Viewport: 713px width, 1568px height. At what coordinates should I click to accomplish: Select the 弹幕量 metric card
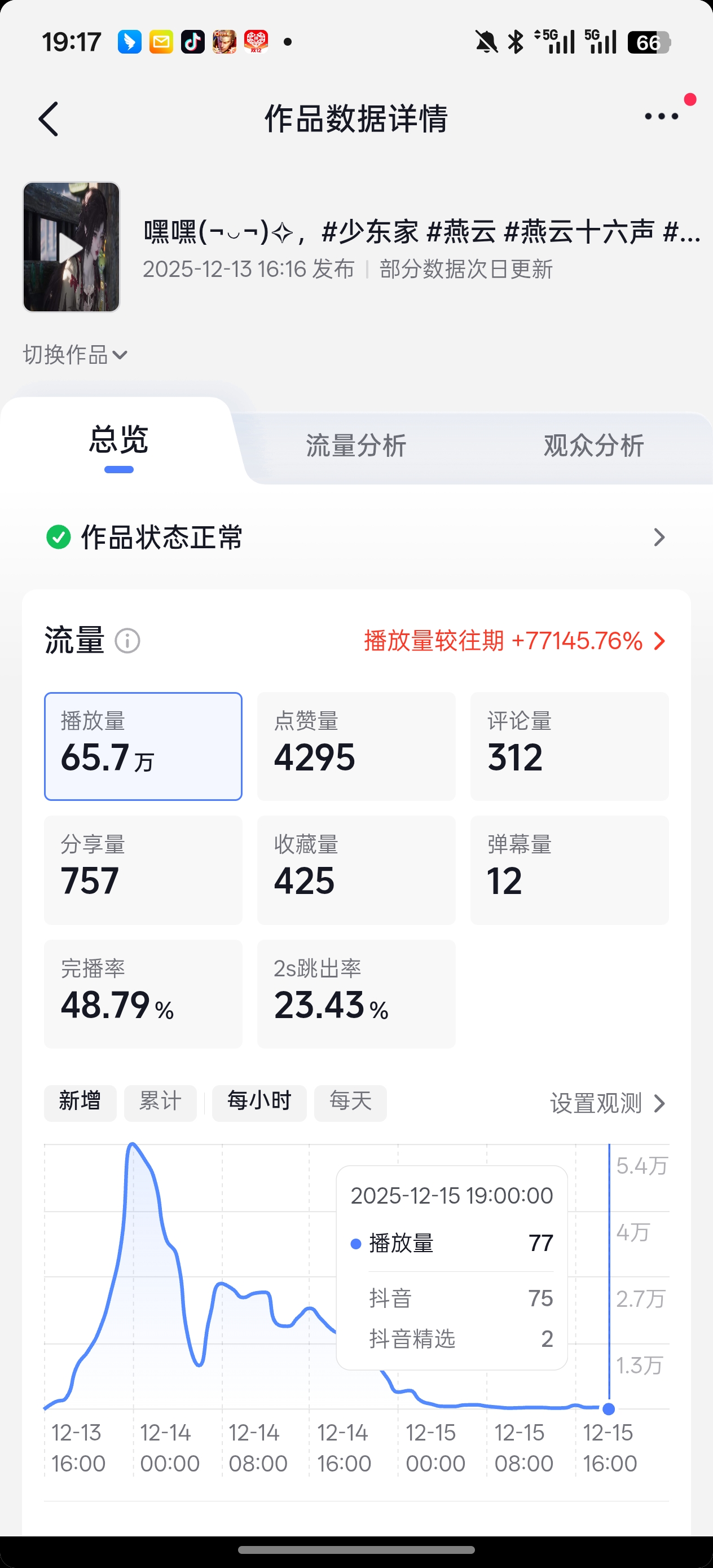pyautogui.click(x=569, y=870)
